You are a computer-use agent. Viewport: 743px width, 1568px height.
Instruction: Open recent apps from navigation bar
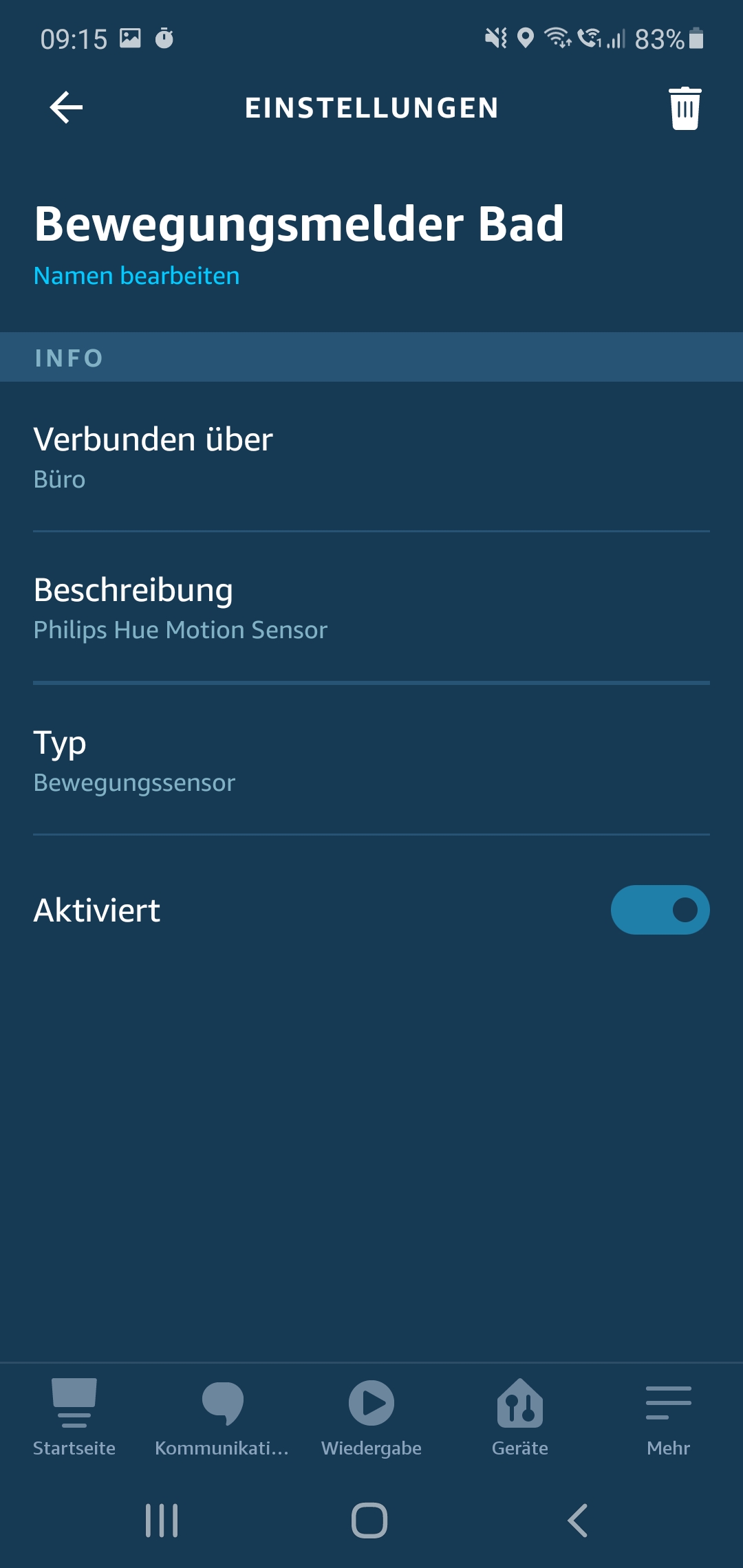(x=162, y=1520)
